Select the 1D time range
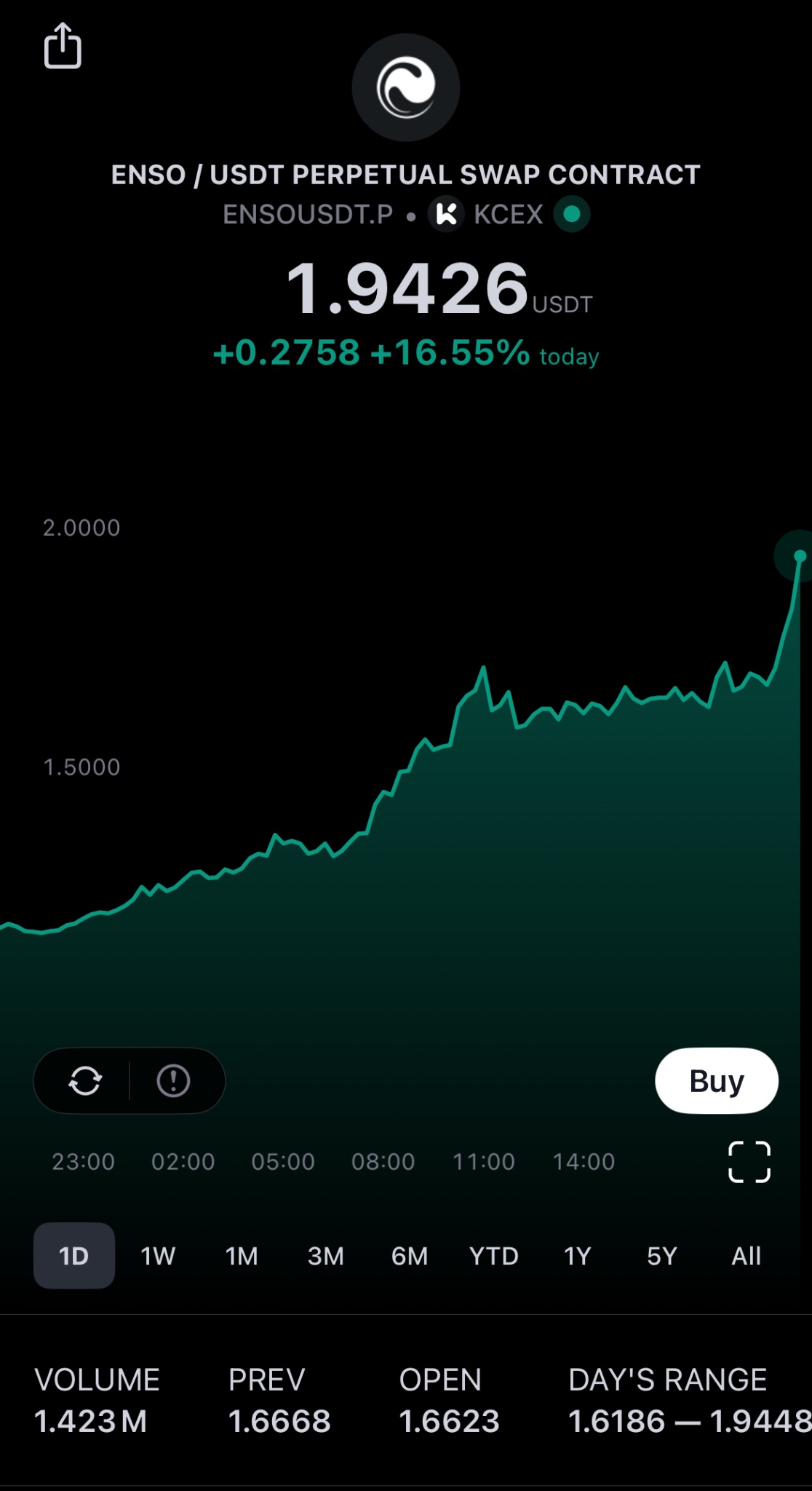The image size is (812, 1491). 73,1256
